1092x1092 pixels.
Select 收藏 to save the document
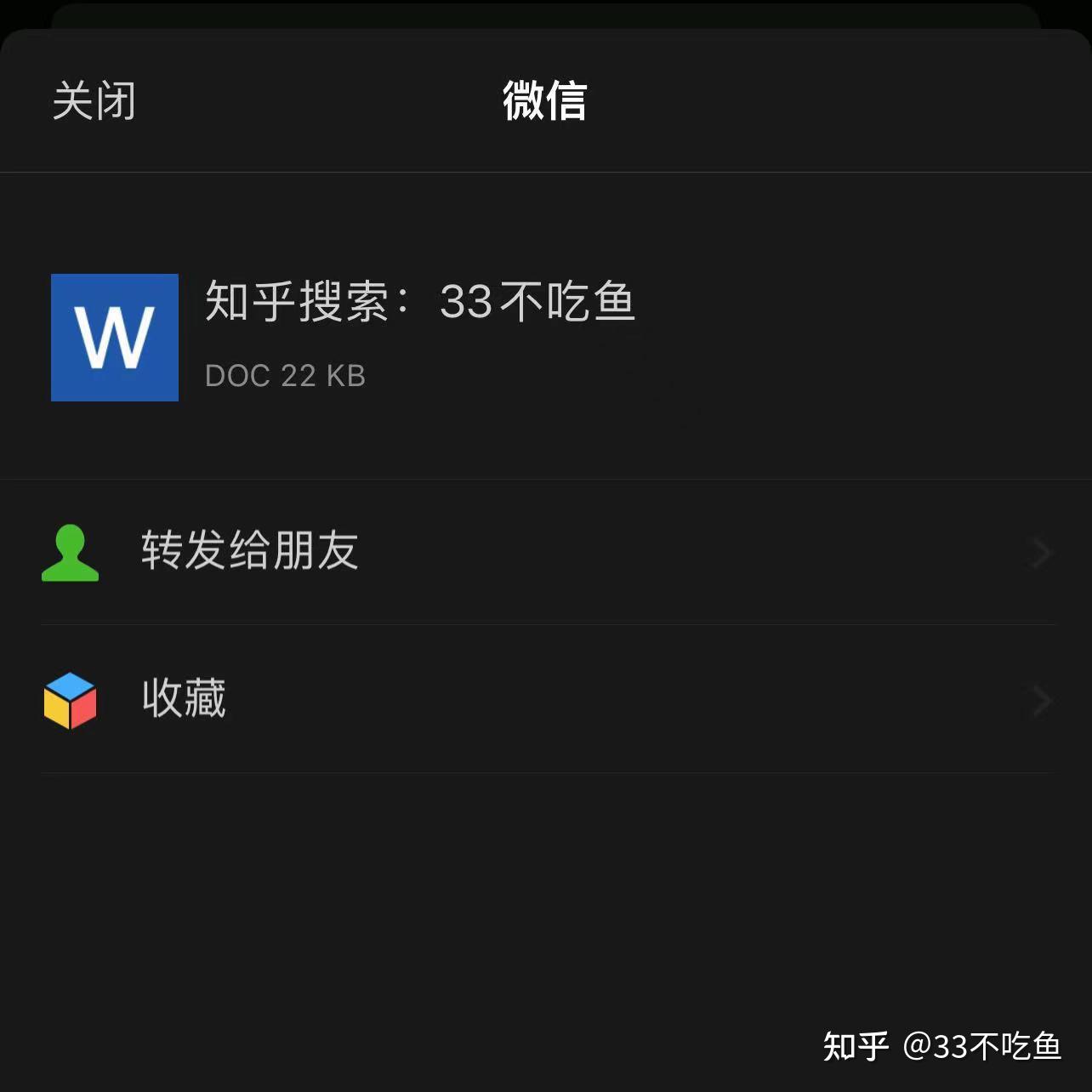tap(184, 698)
